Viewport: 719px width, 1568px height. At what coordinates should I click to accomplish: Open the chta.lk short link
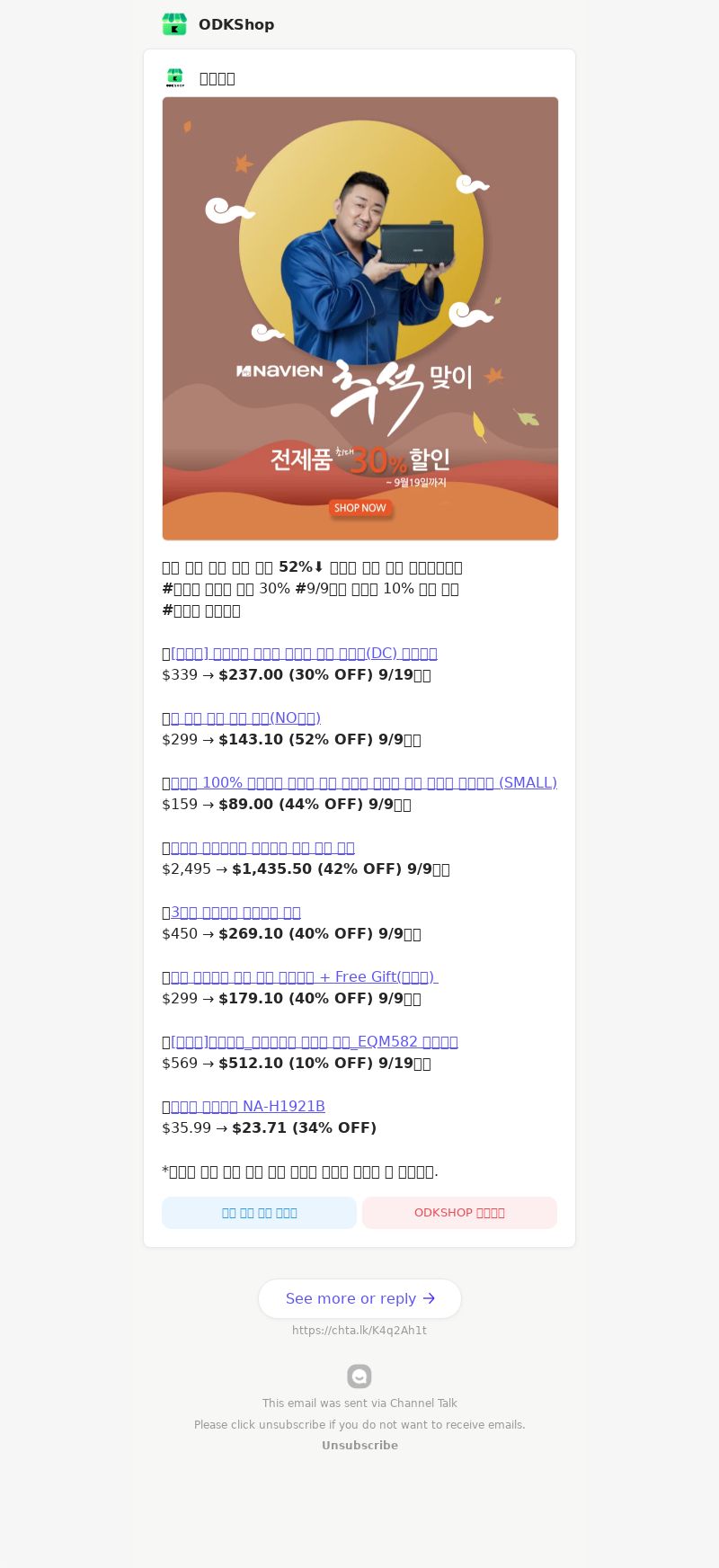(x=359, y=1331)
